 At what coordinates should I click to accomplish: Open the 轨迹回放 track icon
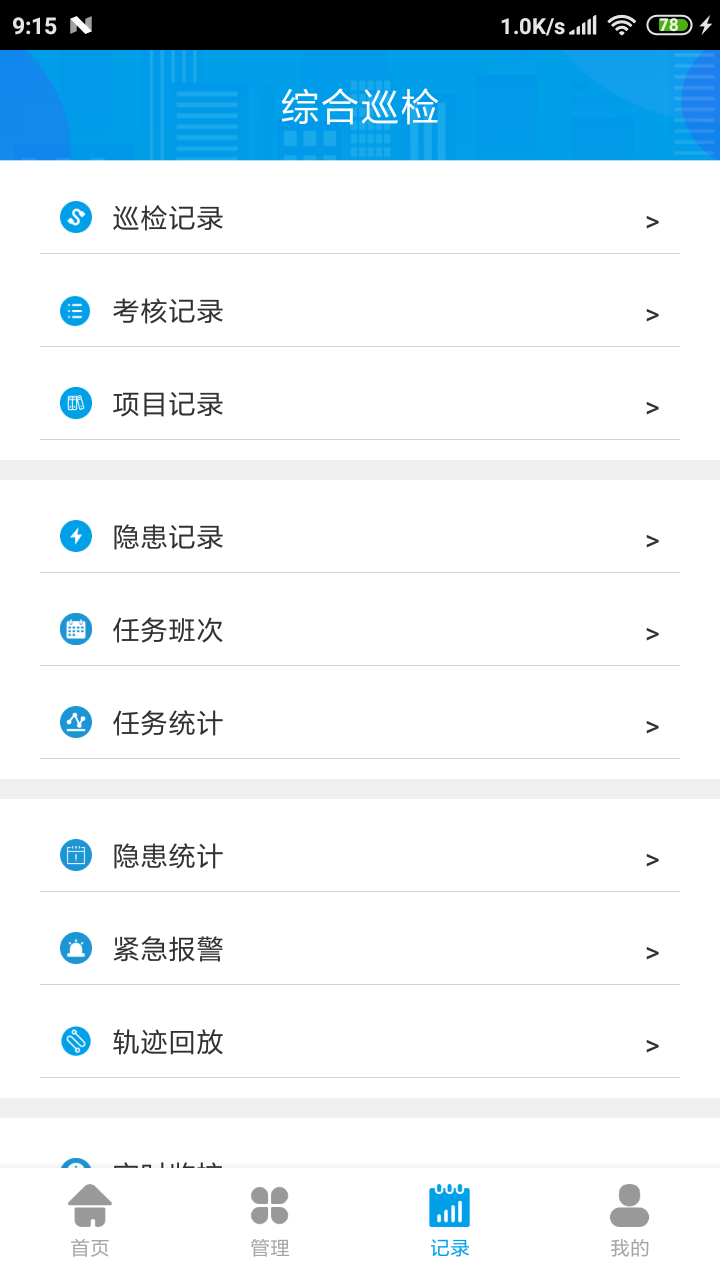click(75, 1041)
